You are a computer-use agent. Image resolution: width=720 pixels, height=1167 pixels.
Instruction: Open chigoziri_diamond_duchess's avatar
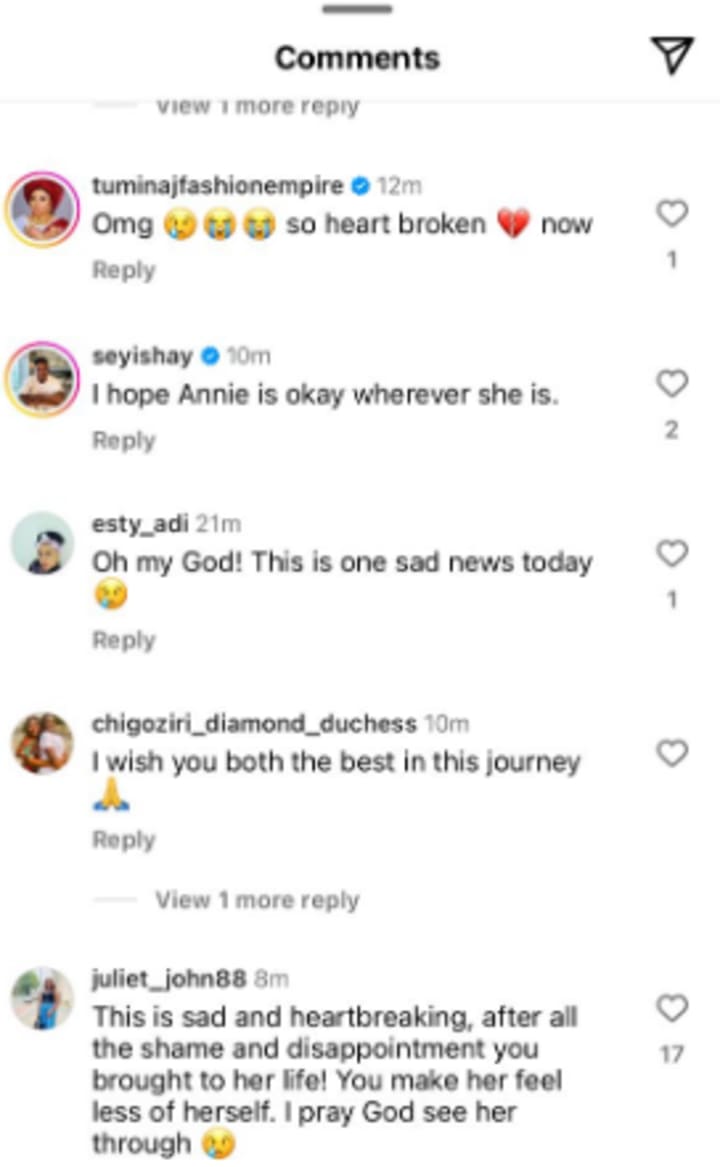[42, 744]
